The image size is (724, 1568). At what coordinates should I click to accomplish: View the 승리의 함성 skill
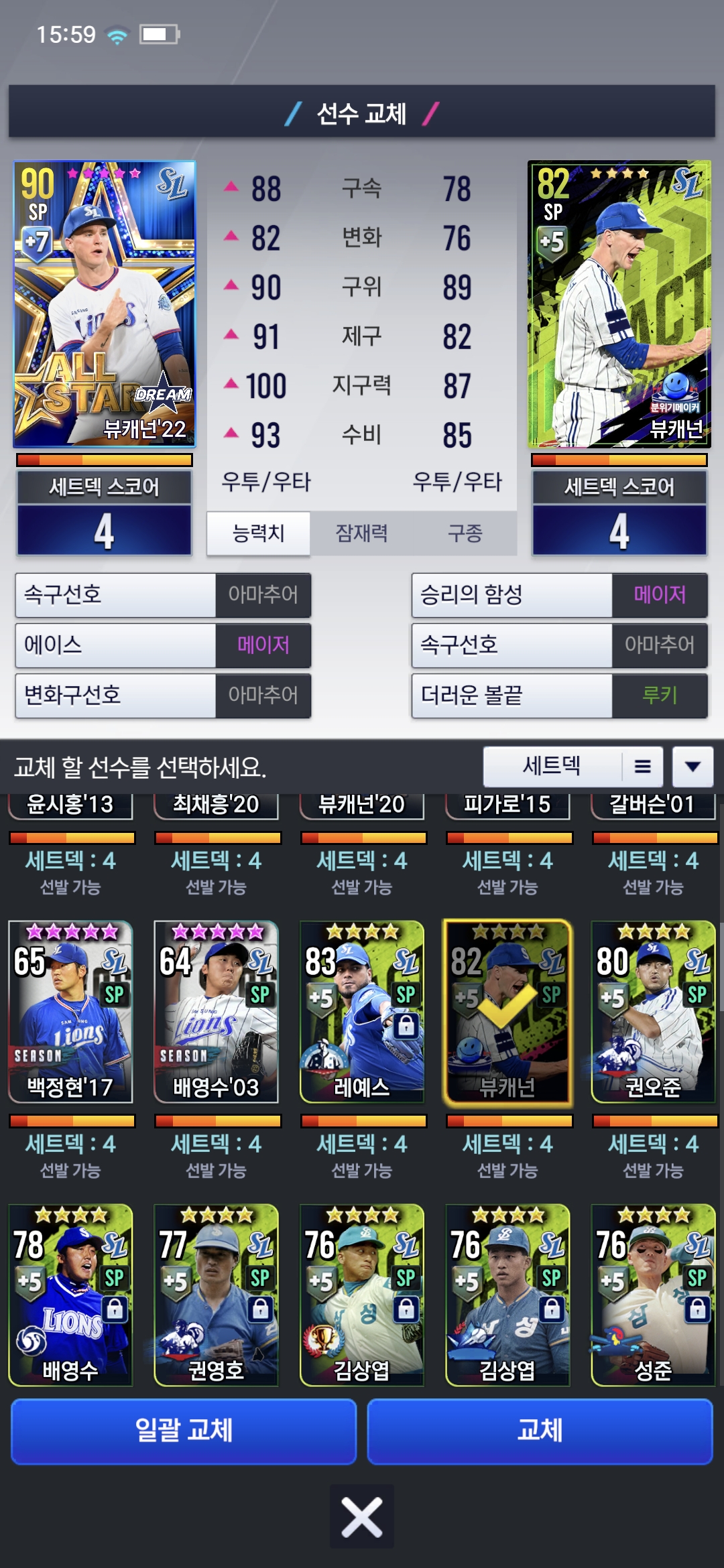coord(560,595)
